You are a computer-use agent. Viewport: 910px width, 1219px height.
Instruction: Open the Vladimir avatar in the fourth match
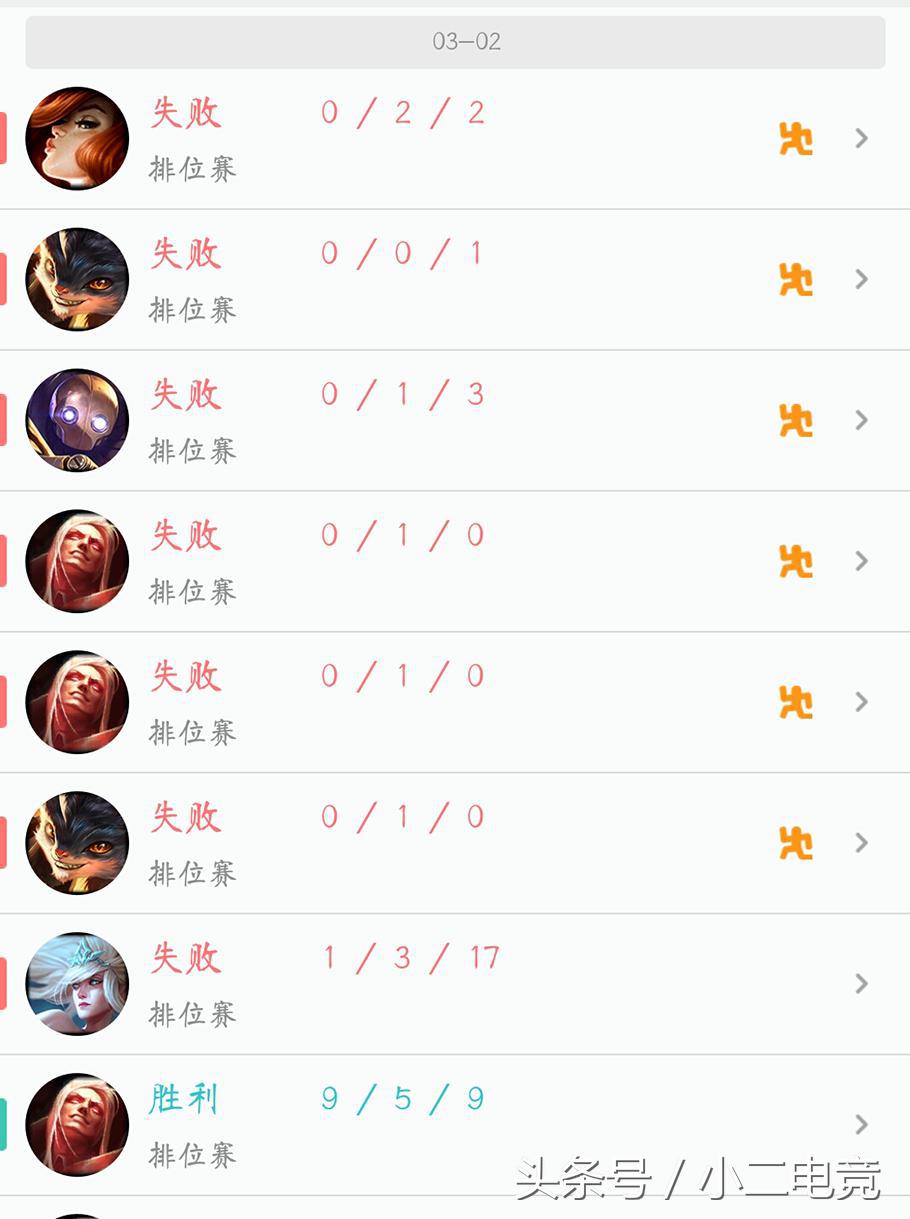click(x=77, y=560)
